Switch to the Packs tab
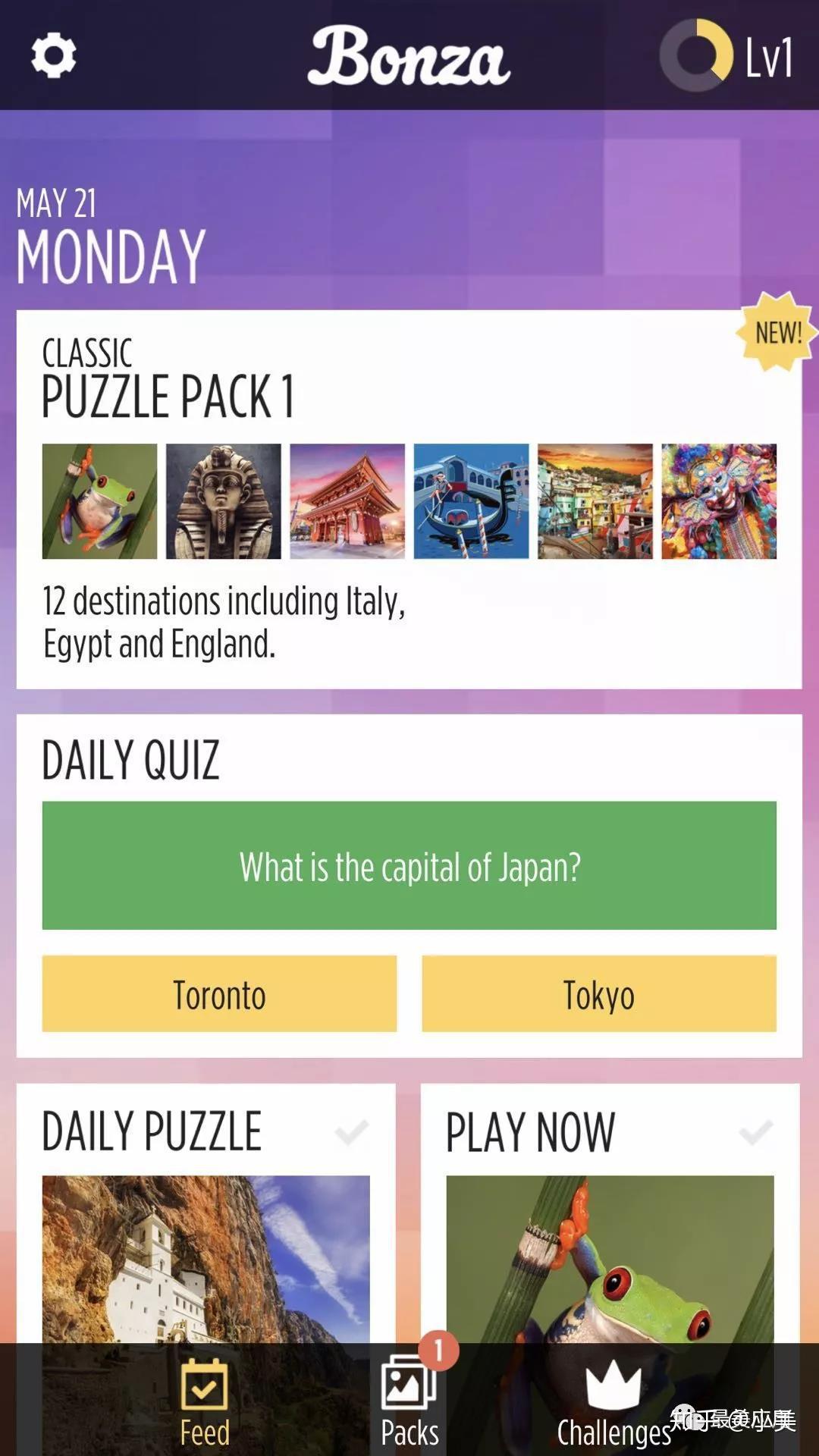This screenshot has width=819, height=1456. (x=409, y=1403)
